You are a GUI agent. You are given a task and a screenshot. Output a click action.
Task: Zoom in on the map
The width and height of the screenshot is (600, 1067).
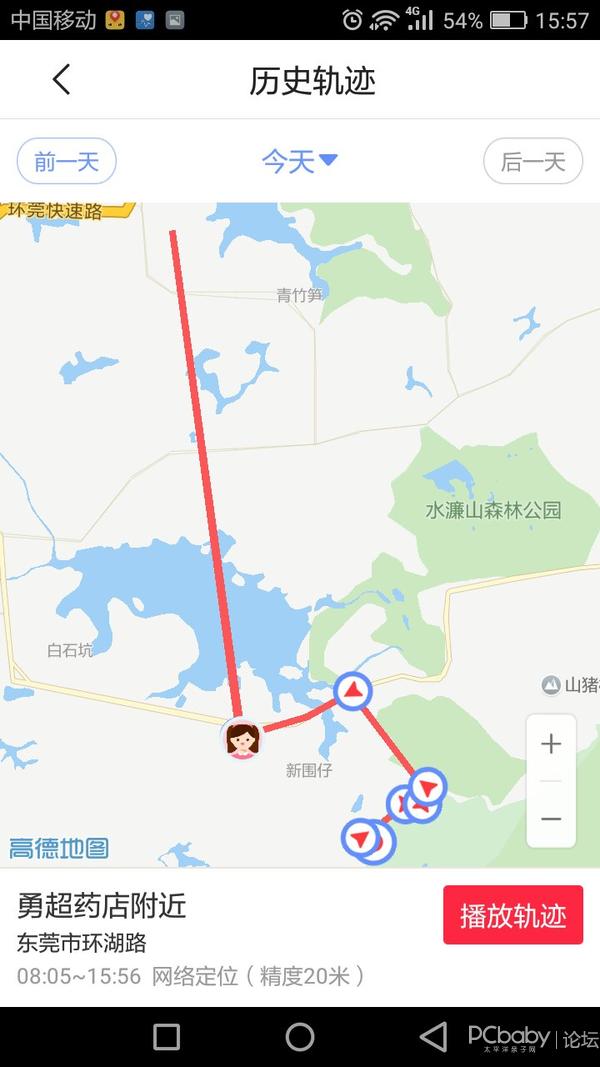click(x=551, y=745)
